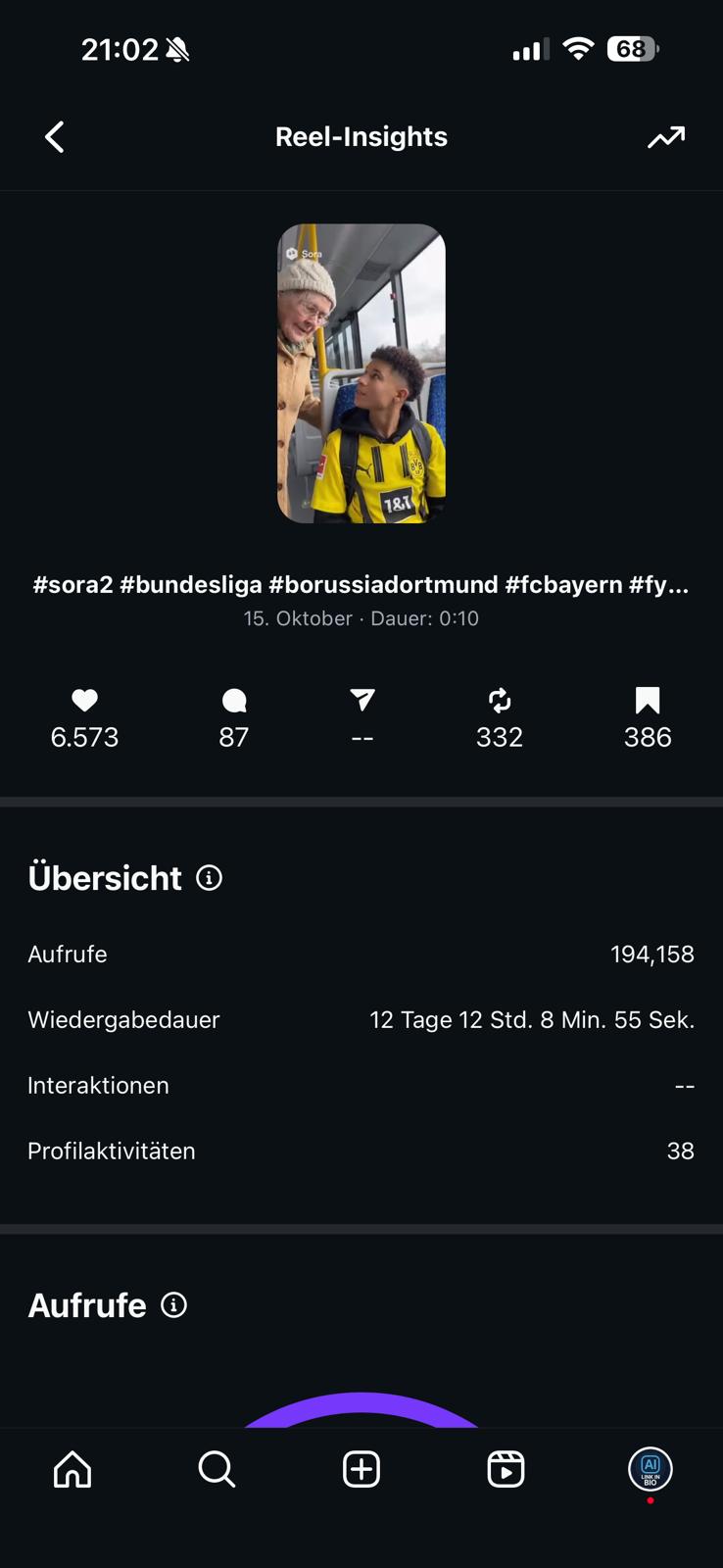Show info about Aufrufe section
This screenshot has height=1568, width=723.
point(173,1304)
